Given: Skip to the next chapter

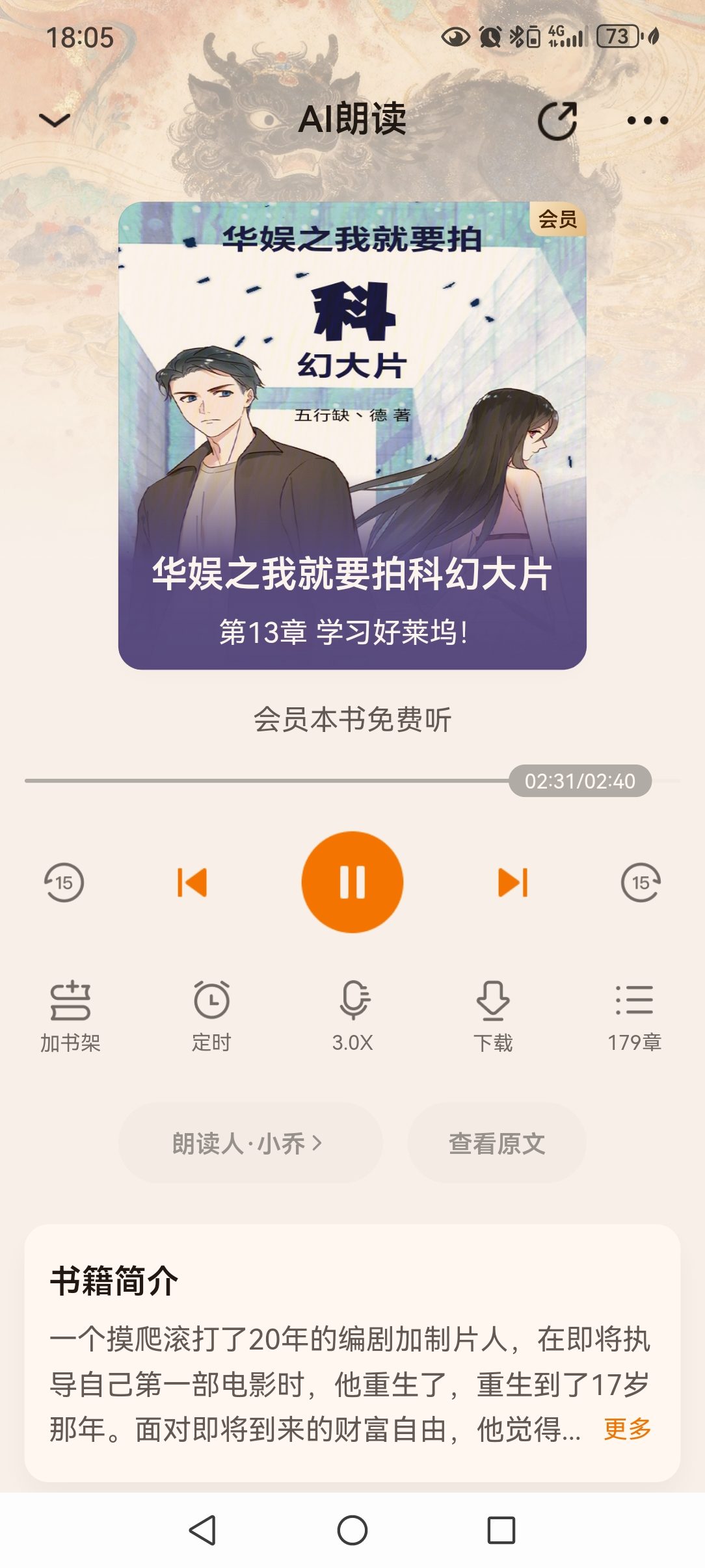Looking at the screenshot, I should click(x=512, y=882).
